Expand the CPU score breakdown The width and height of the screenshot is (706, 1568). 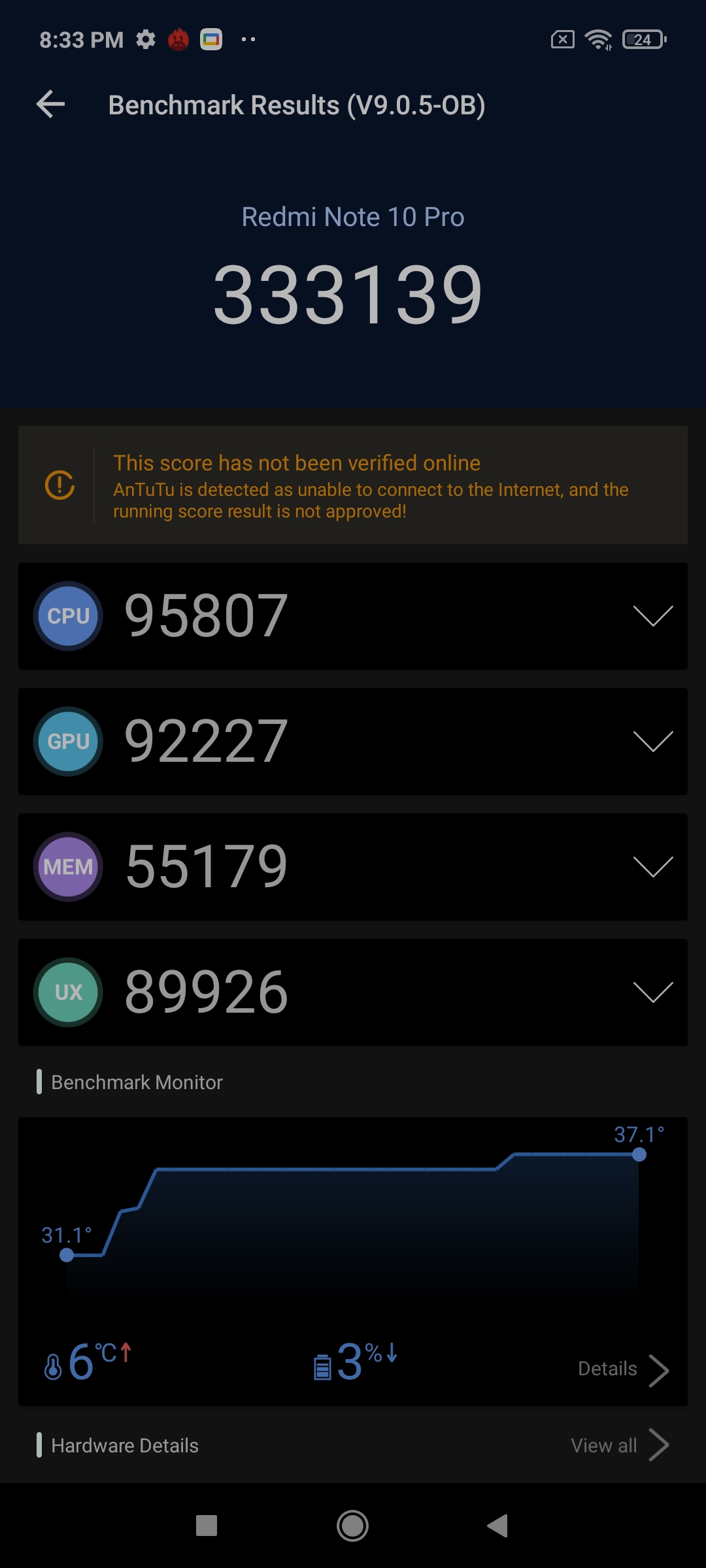click(652, 616)
